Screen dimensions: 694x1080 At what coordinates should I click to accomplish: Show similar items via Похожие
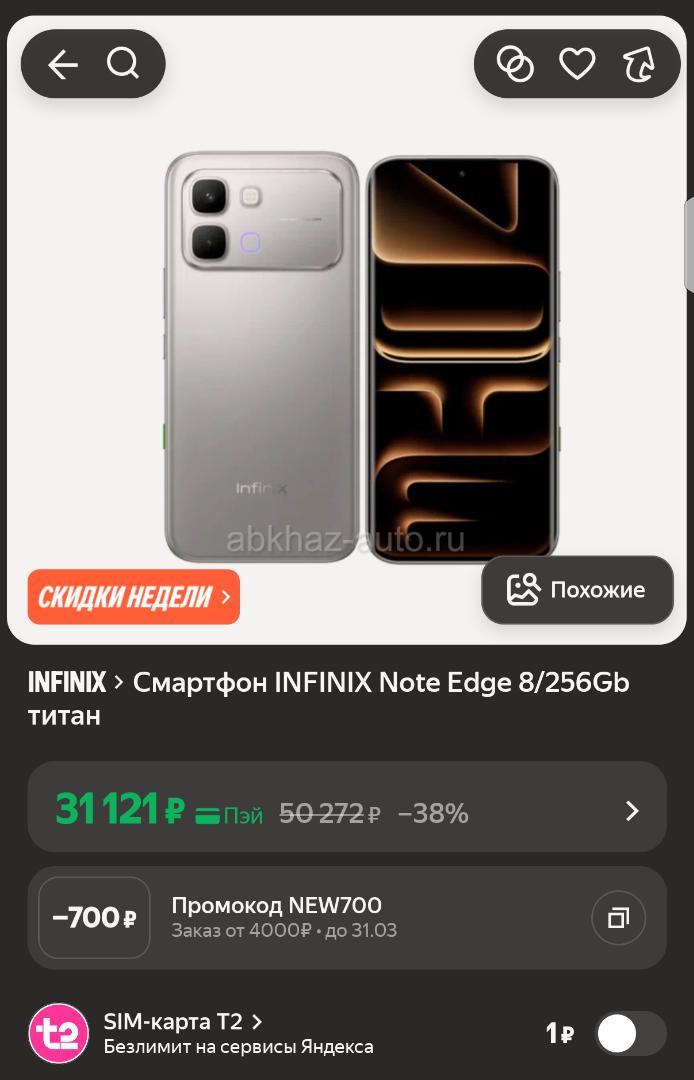click(x=578, y=590)
